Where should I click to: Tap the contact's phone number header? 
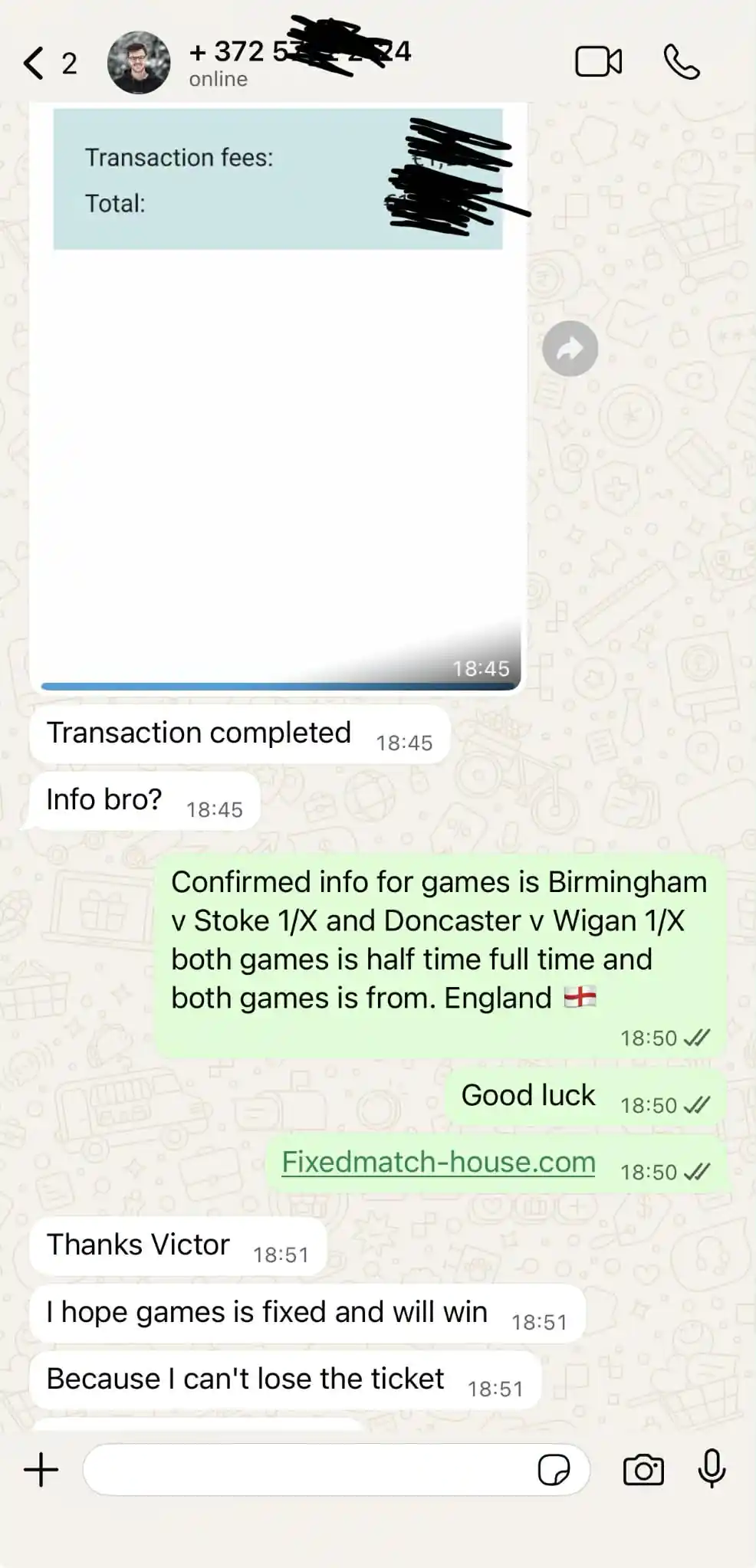[299, 52]
